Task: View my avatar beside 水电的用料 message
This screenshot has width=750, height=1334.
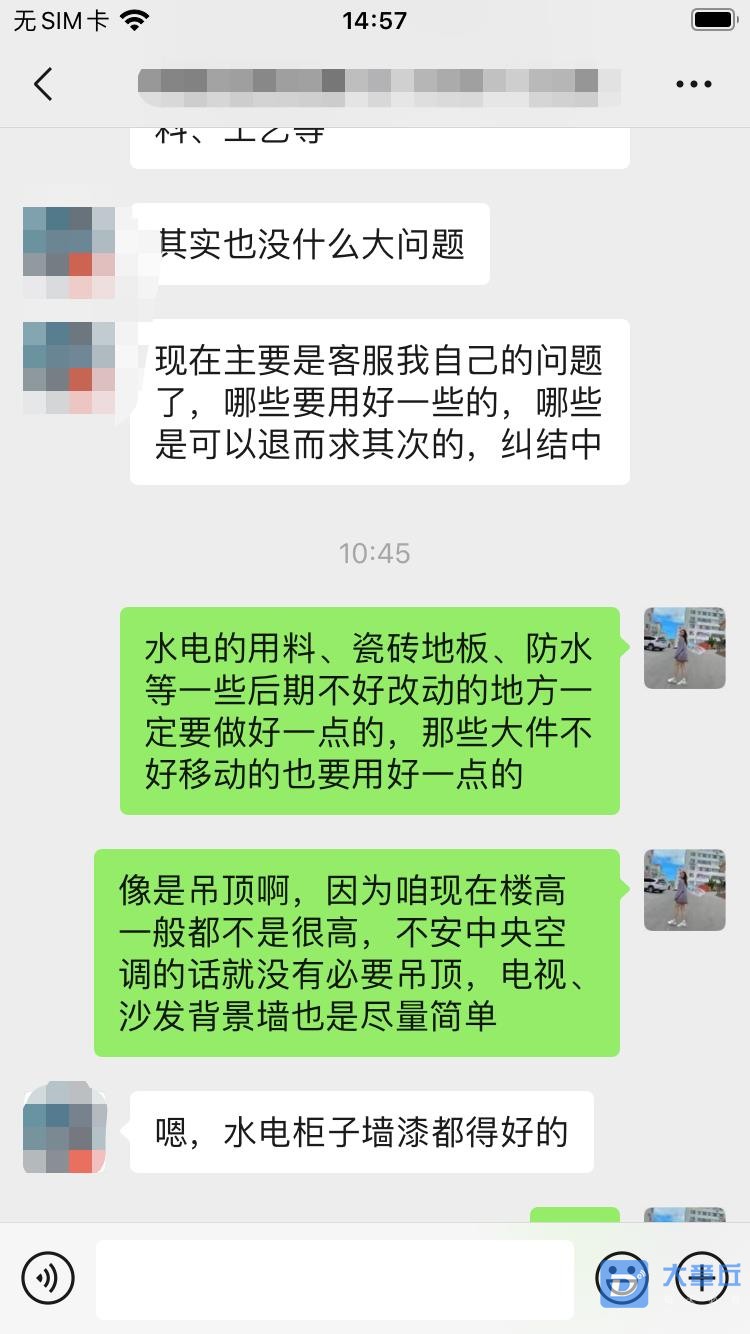Action: [684, 648]
